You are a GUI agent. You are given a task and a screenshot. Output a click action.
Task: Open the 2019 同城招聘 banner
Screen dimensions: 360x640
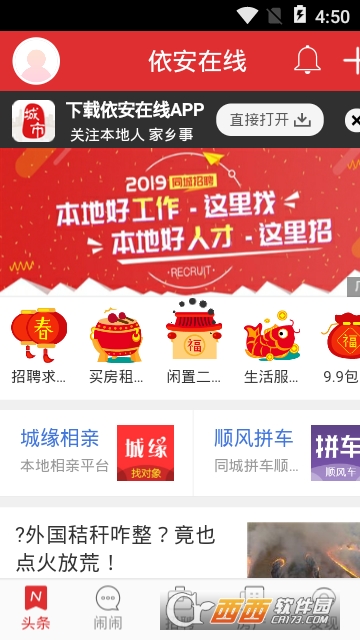click(180, 222)
